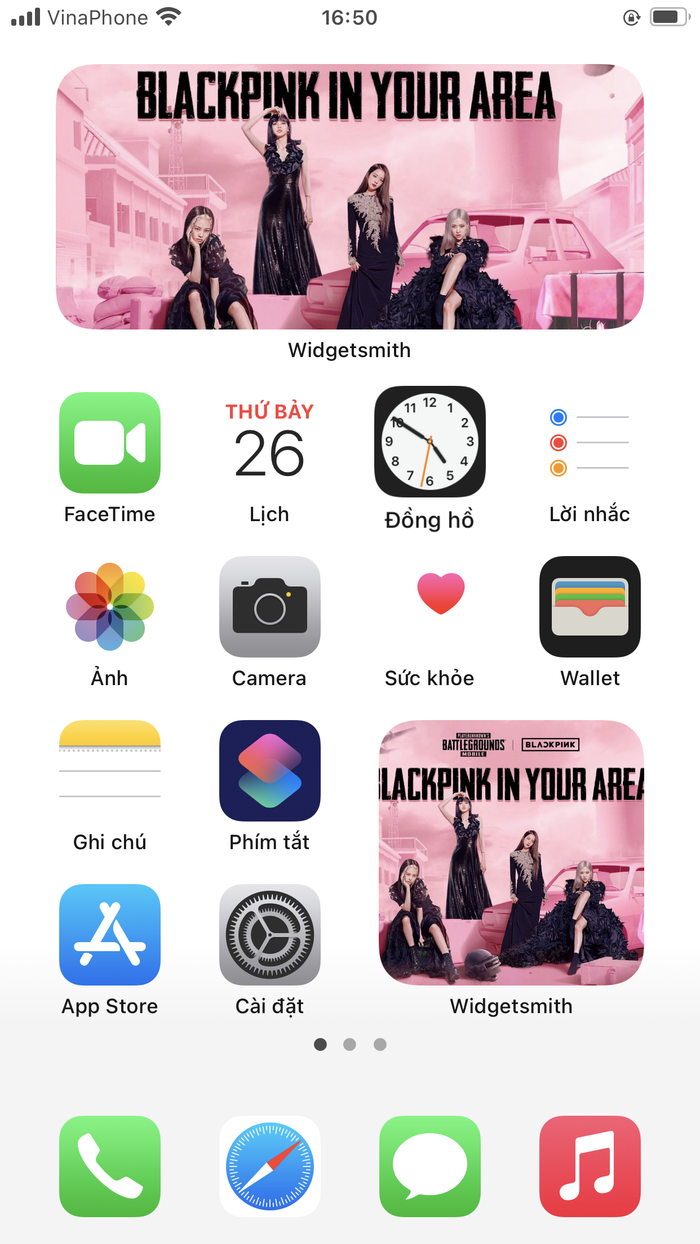The height and width of the screenshot is (1244, 700).
Task: Tap the wide Widgetsmith widget at top
Action: click(x=350, y=197)
